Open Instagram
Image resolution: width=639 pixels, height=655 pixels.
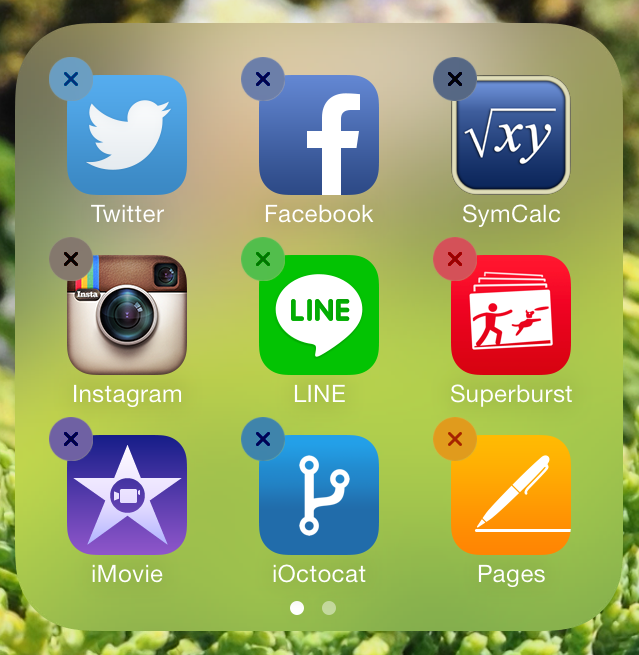tap(127, 315)
